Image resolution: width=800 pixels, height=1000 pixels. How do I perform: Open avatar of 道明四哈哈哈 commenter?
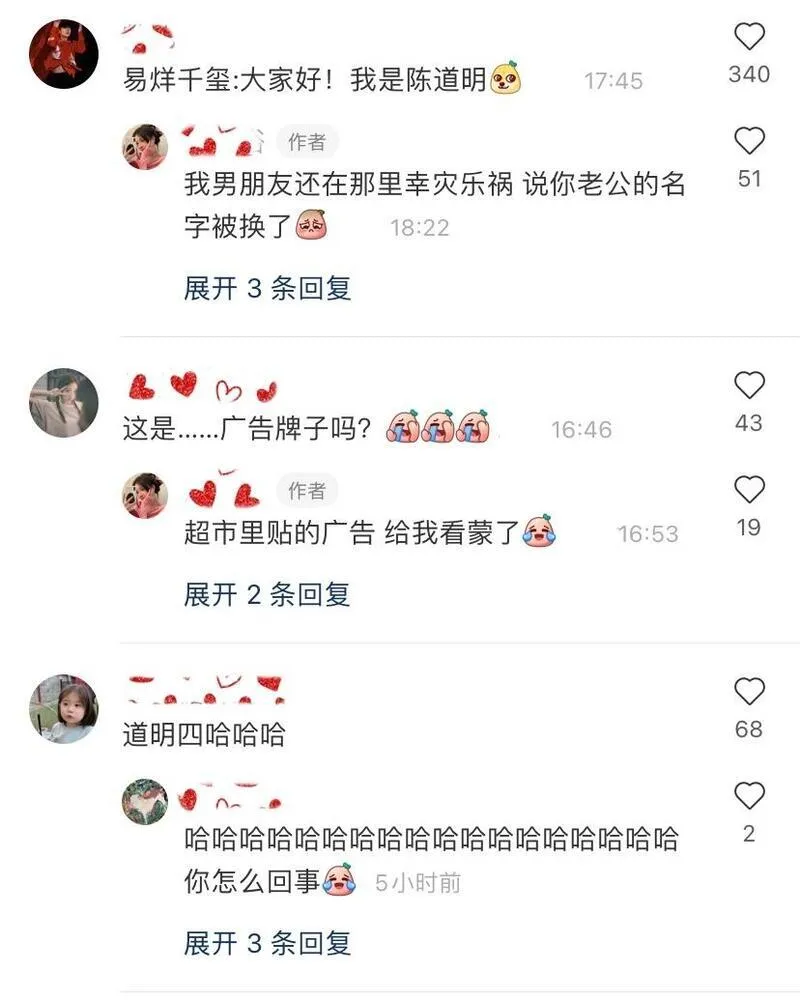coord(64,709)
